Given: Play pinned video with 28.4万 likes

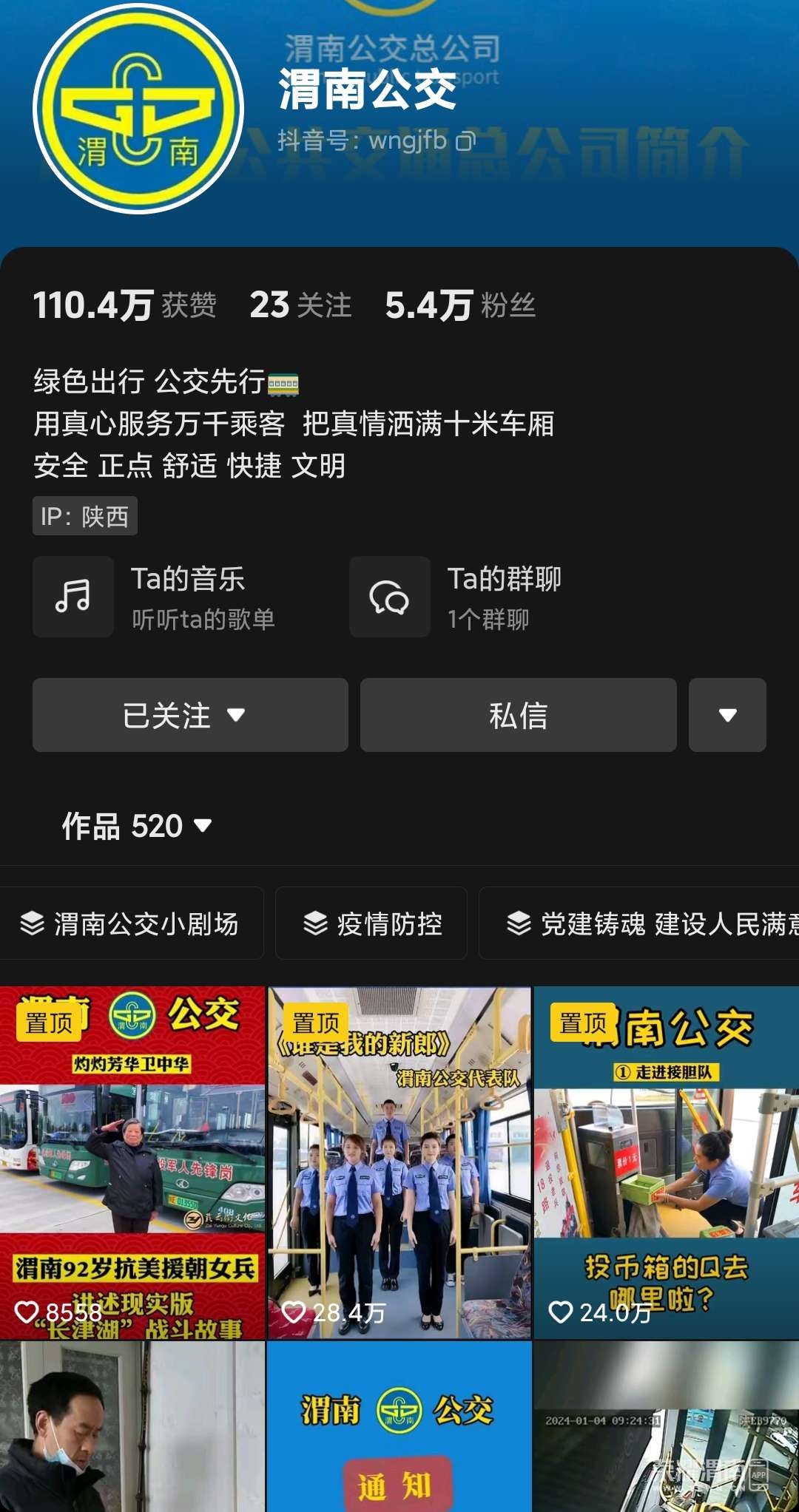Looking at the screenshot, I should click(399, 1162).
